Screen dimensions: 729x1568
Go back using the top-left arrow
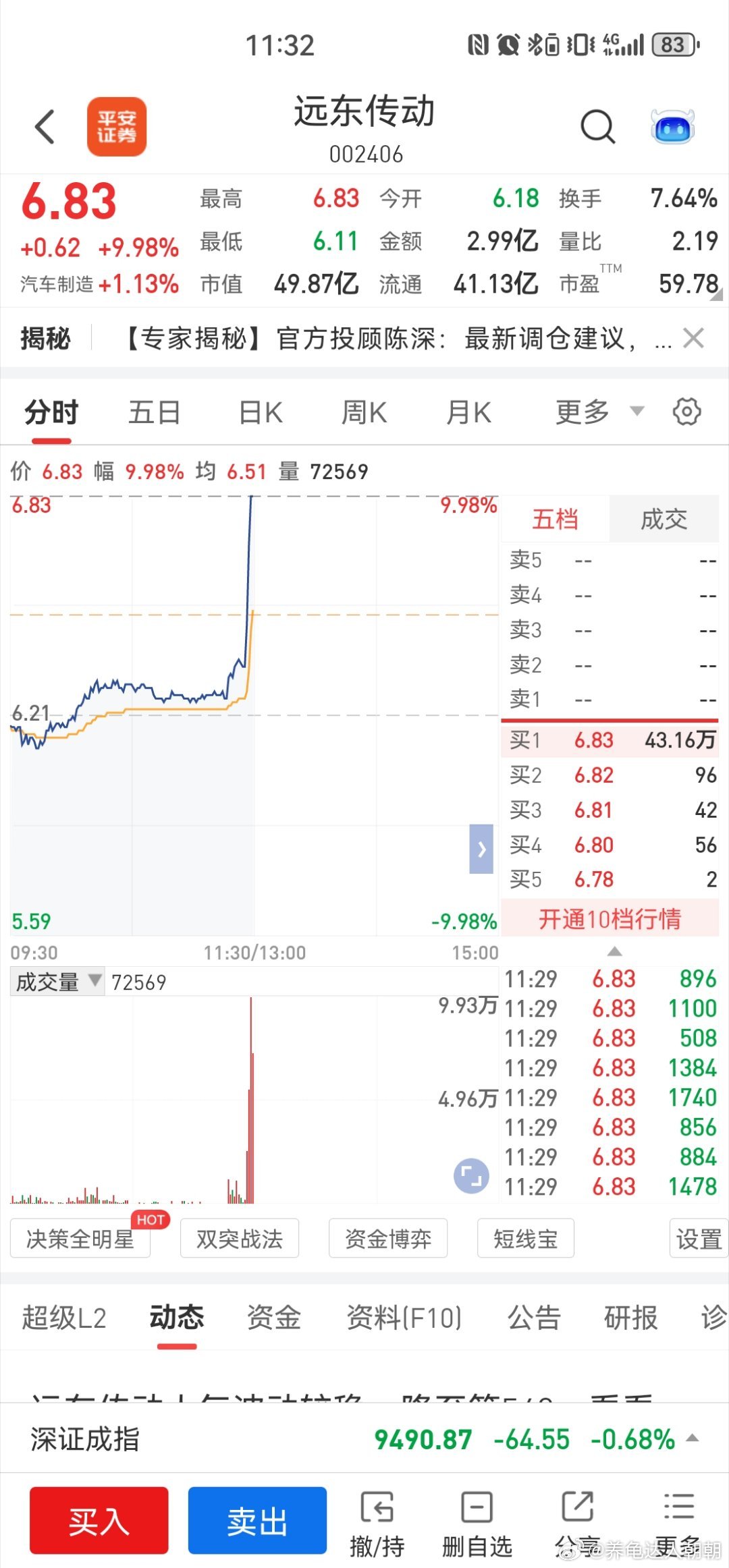(x=45, y=127)
